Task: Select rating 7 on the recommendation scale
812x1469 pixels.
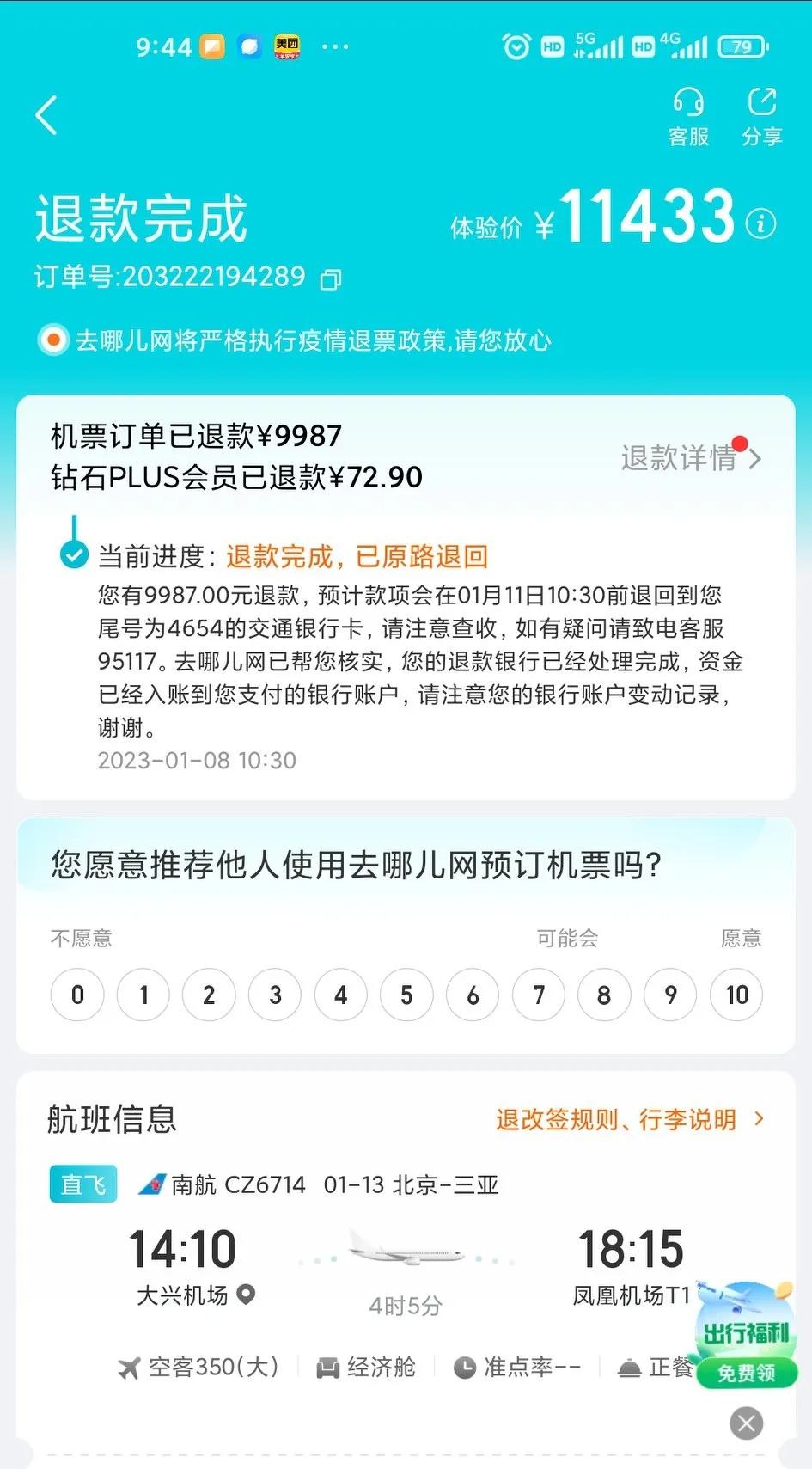Action: pyautogui.click(x=538, y=995)
